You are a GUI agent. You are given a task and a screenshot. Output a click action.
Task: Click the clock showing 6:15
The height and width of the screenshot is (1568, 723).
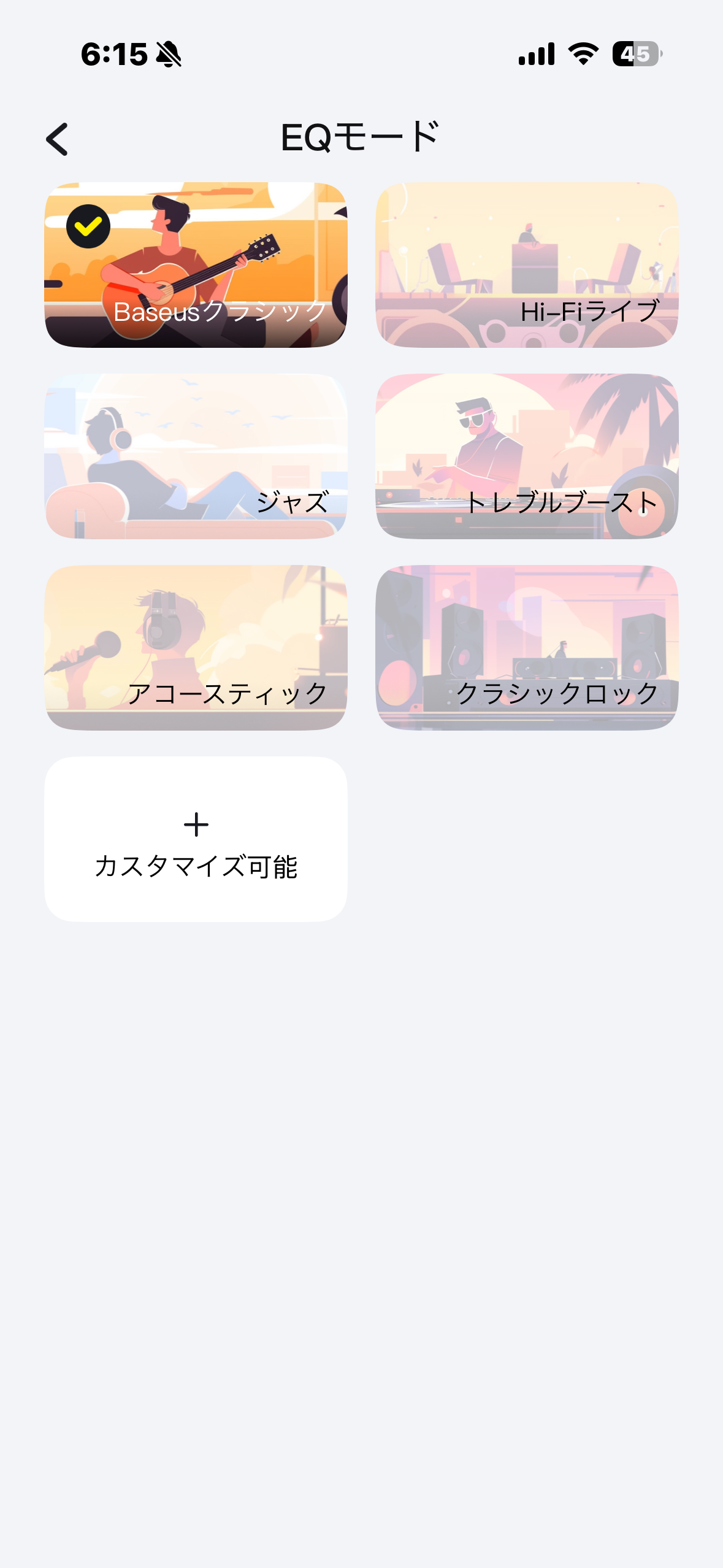coord(113,55)
